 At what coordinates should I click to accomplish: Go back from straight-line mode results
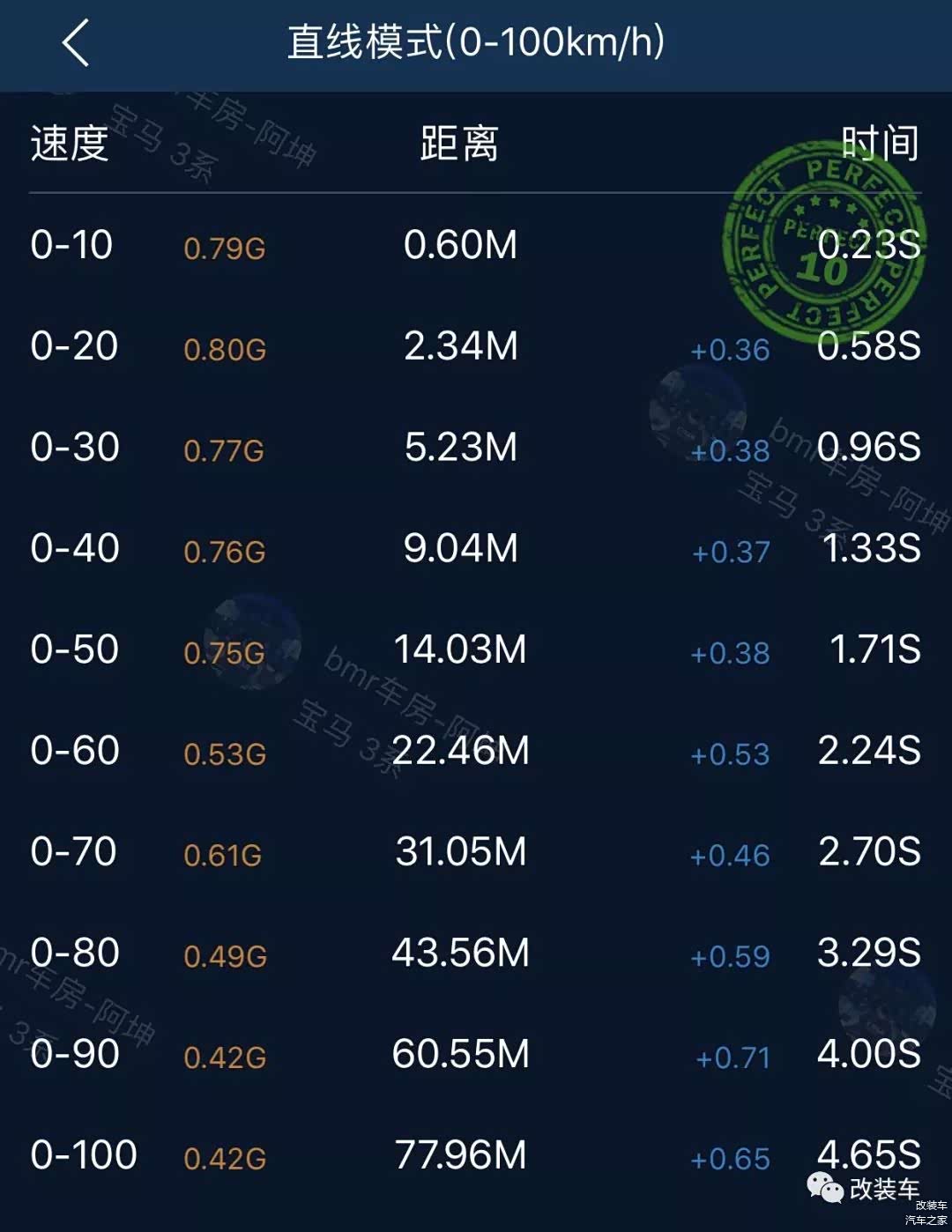coord(76,43)
